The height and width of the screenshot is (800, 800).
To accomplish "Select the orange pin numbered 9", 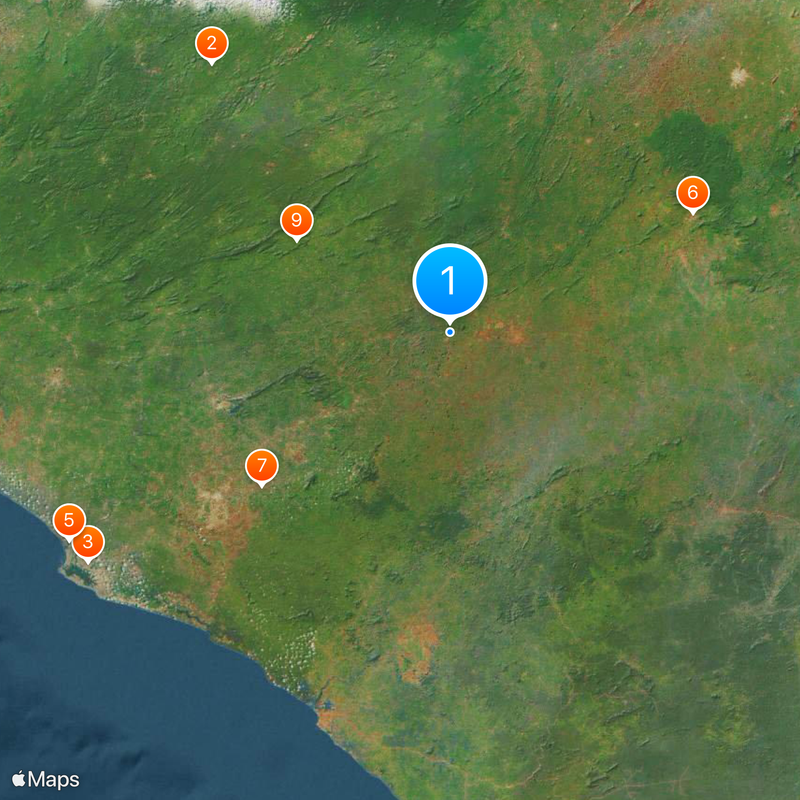I will coord(296,220).
